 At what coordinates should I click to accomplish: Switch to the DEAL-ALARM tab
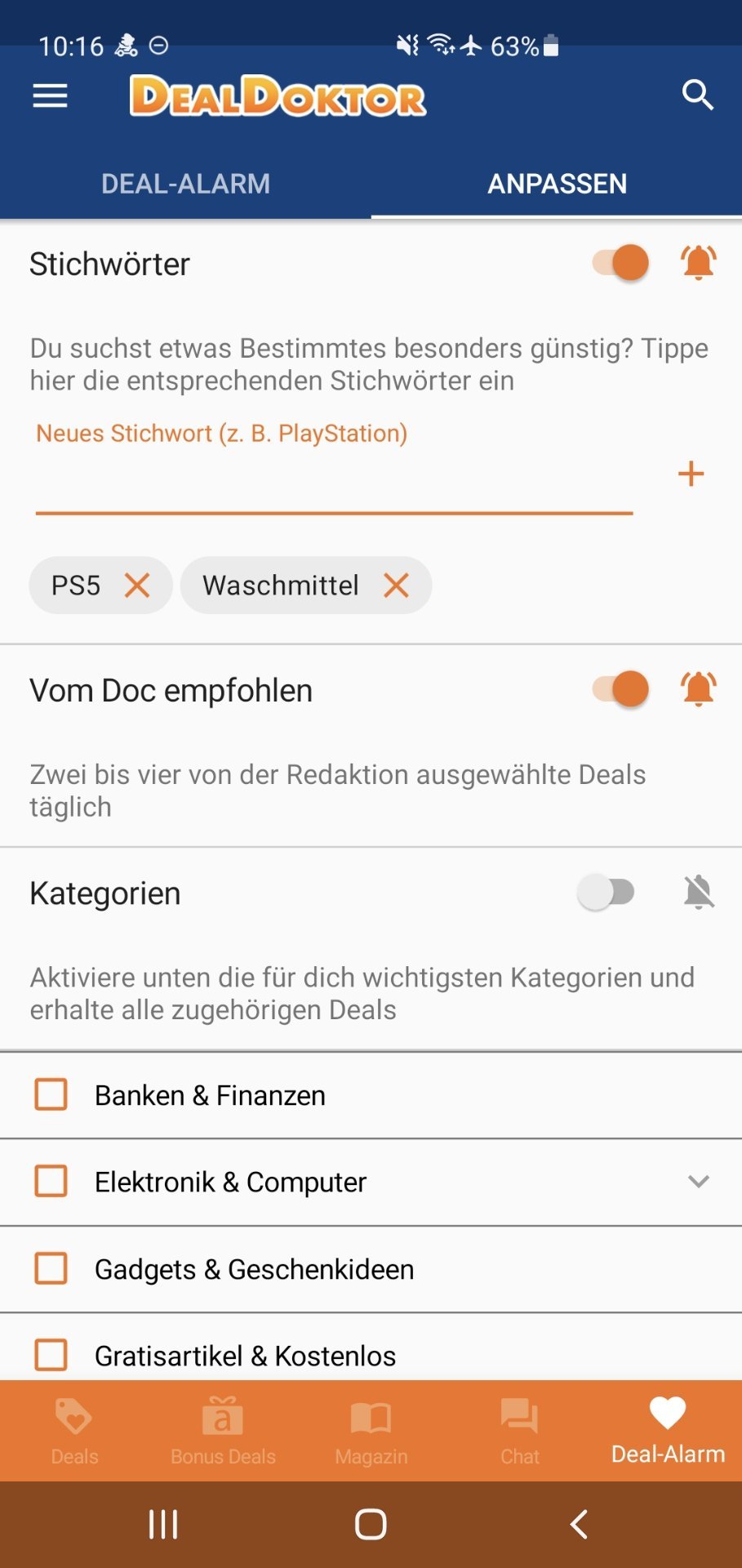[185, 184]
